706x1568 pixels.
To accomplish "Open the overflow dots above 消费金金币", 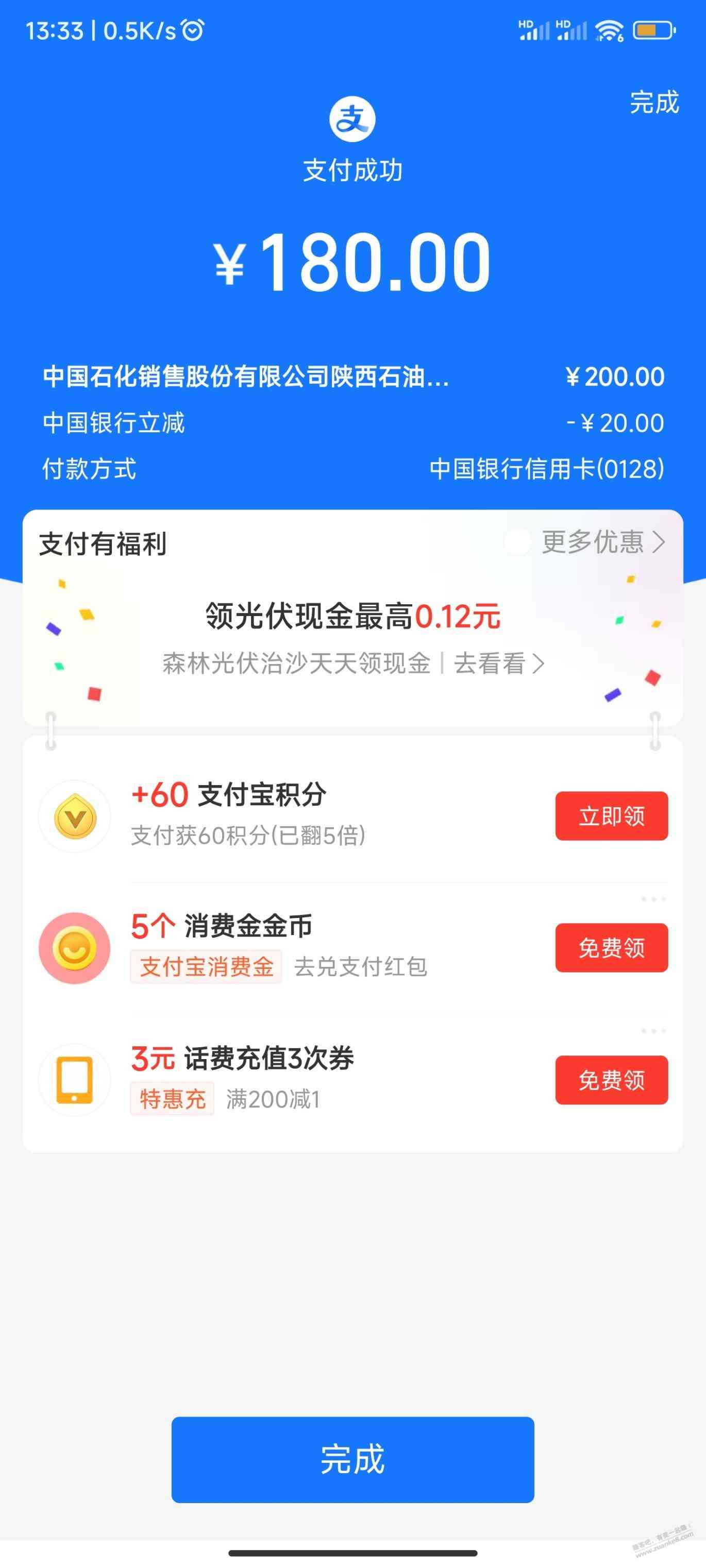I will 653,899.
